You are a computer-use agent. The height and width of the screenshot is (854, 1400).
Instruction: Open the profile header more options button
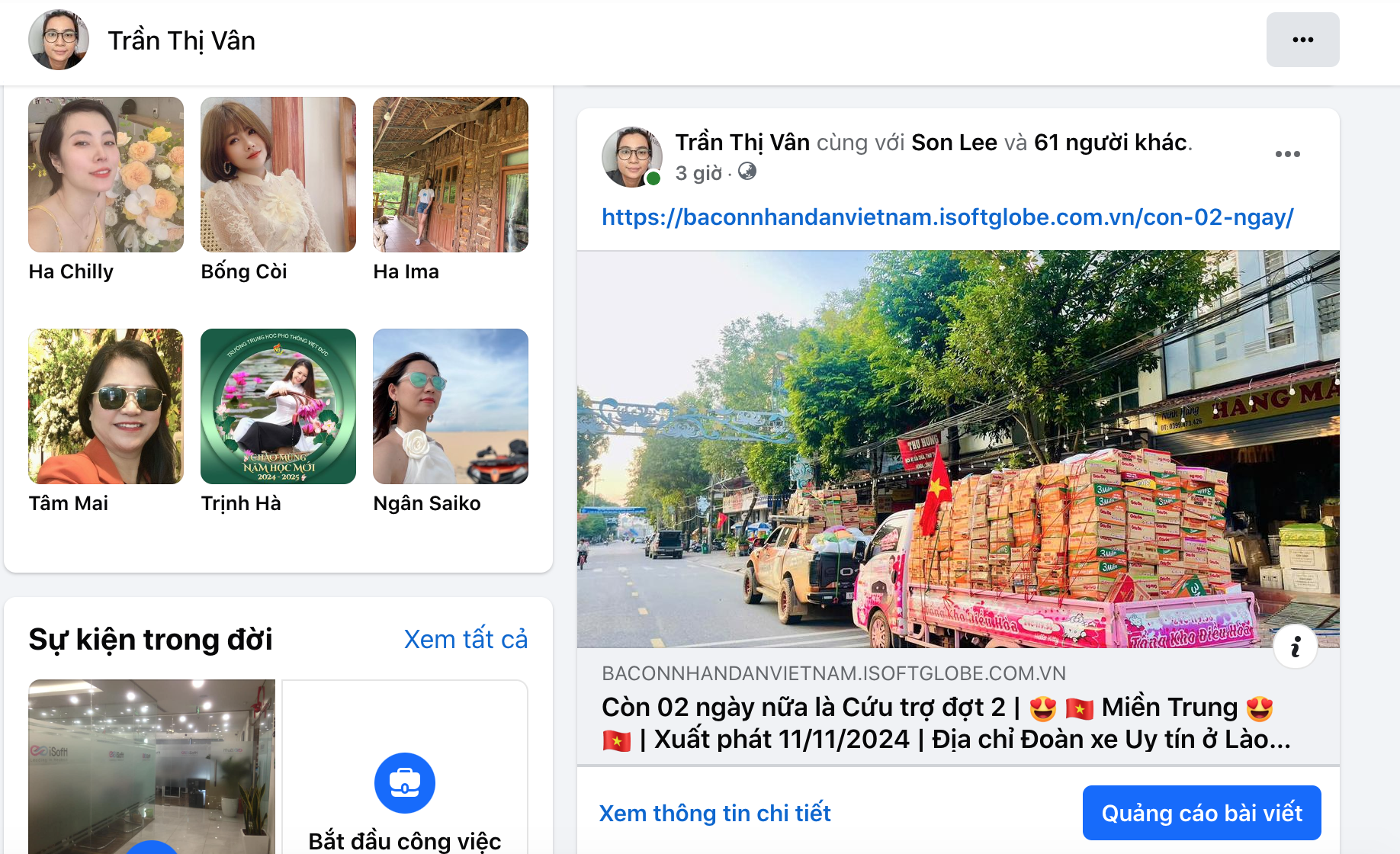pyautogui.click(x=1302, y=40)
